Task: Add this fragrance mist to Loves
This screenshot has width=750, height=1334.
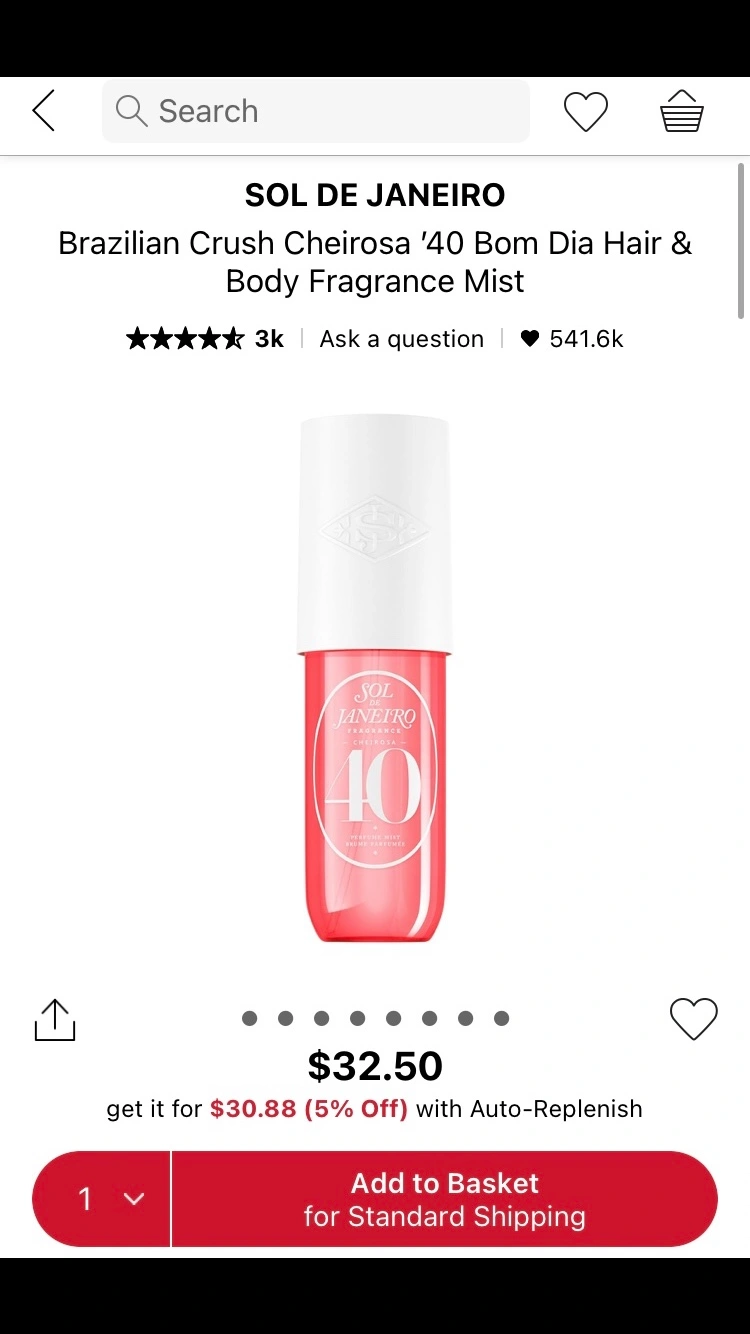Action: 693,1019
